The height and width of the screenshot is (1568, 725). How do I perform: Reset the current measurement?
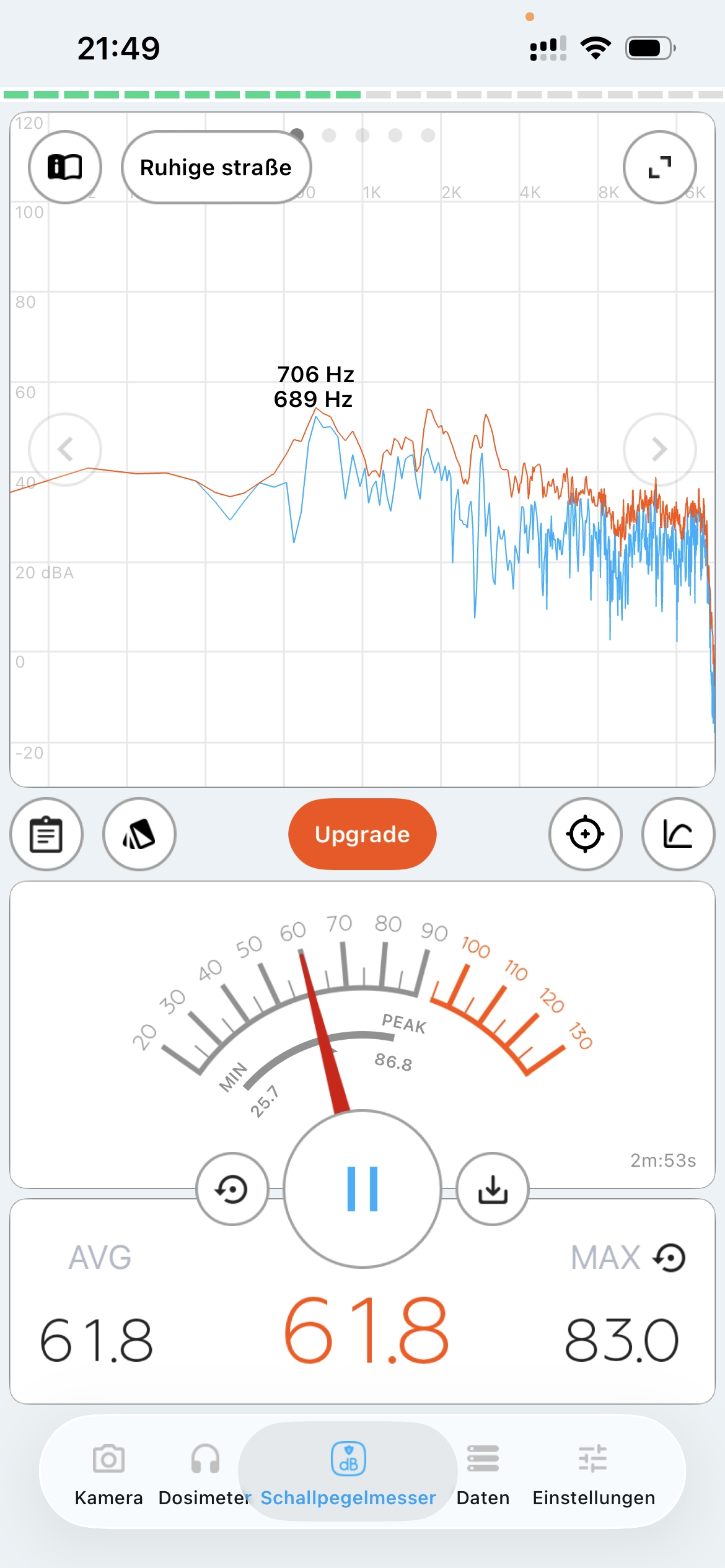point(232,1188)
